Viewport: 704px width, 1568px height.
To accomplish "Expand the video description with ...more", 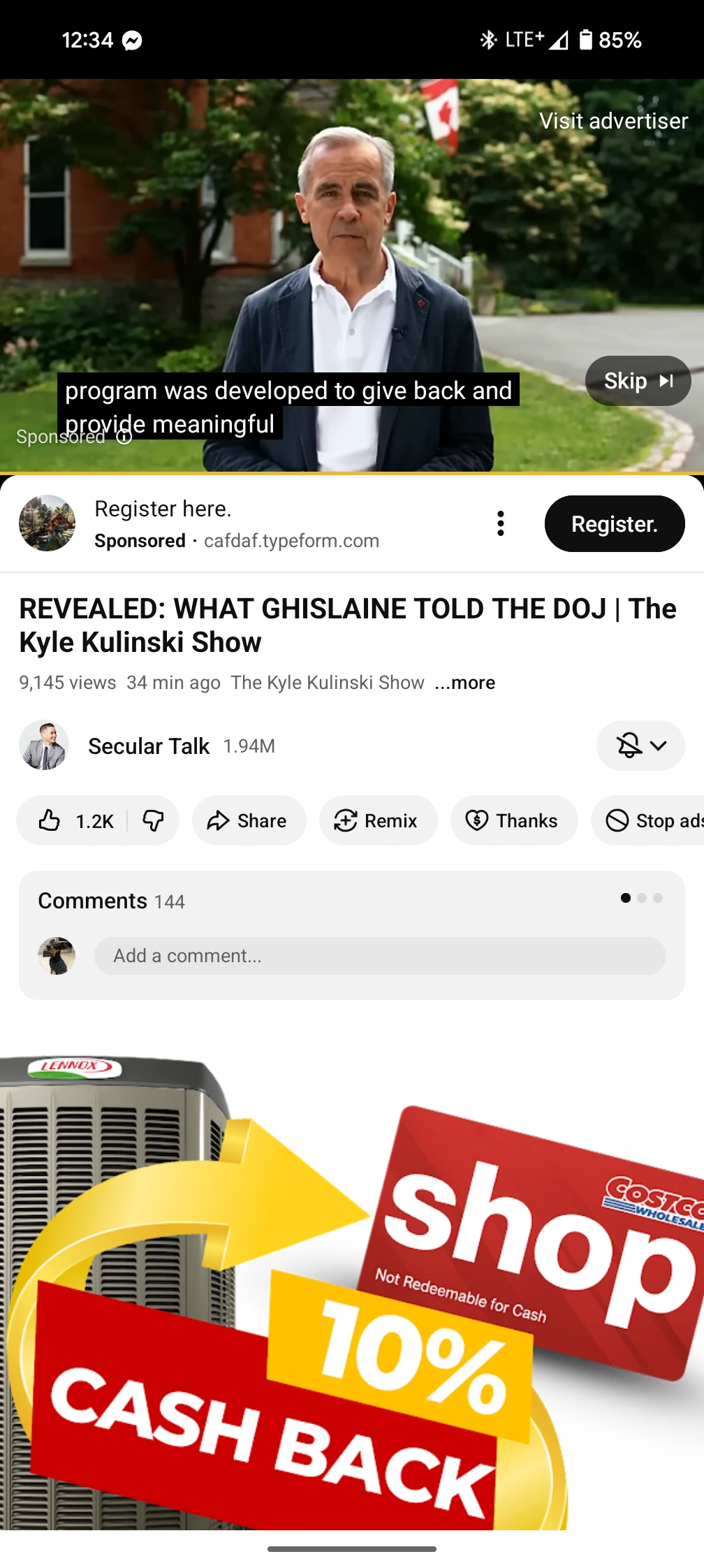I will tap(464, 683).
